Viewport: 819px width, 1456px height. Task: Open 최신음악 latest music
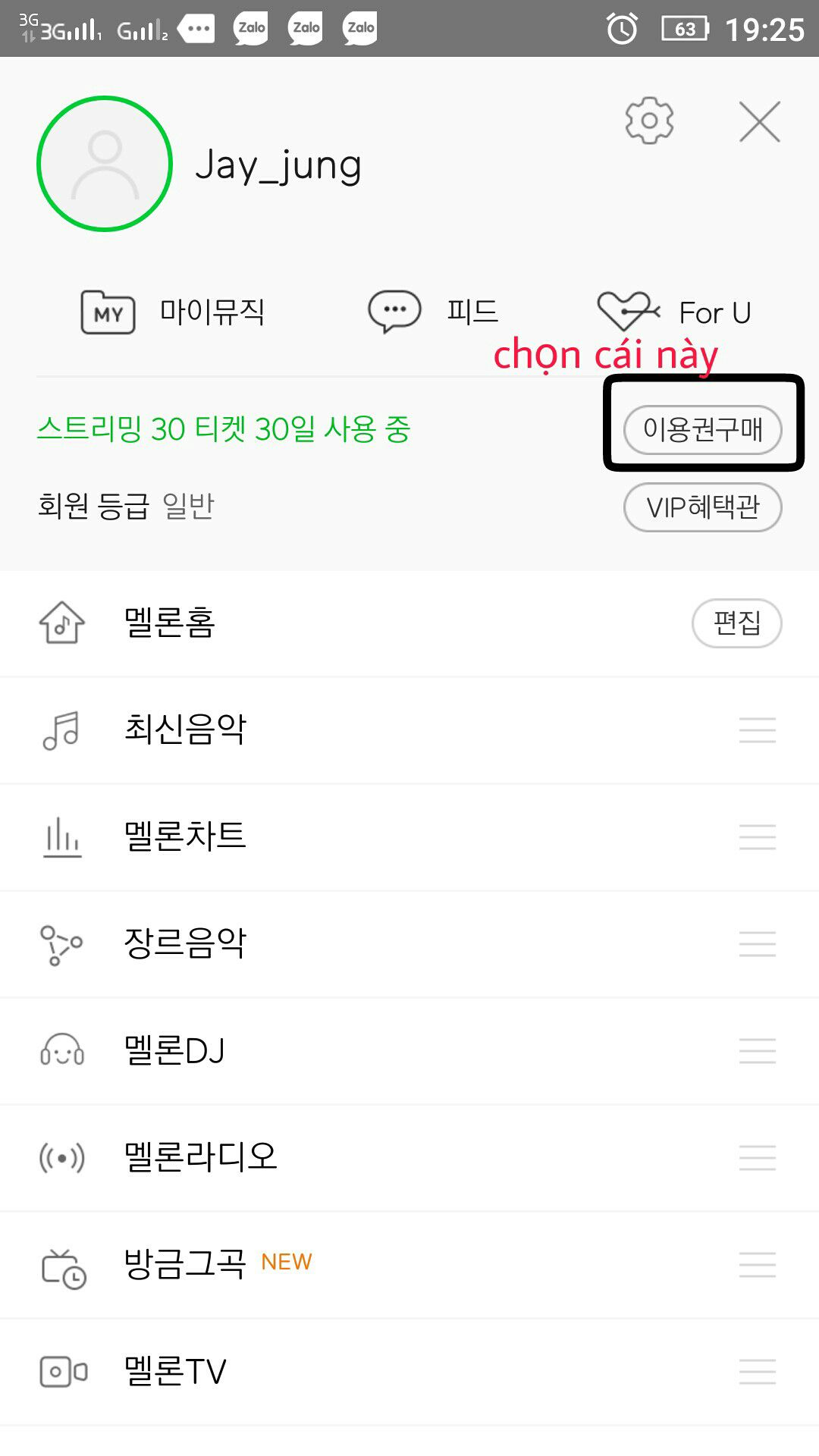tap(185, 730)
